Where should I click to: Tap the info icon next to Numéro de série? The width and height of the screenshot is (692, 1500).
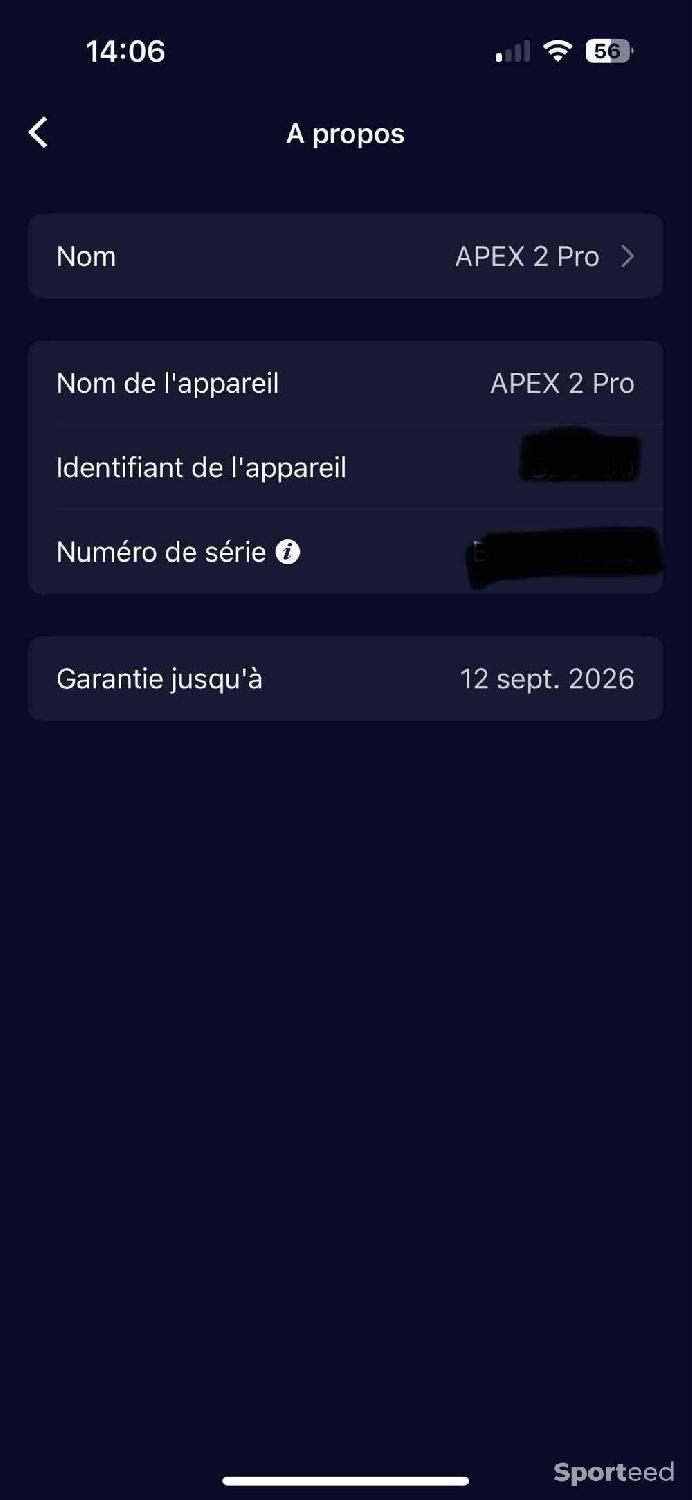pyautogui.click(x=288, y=552)
